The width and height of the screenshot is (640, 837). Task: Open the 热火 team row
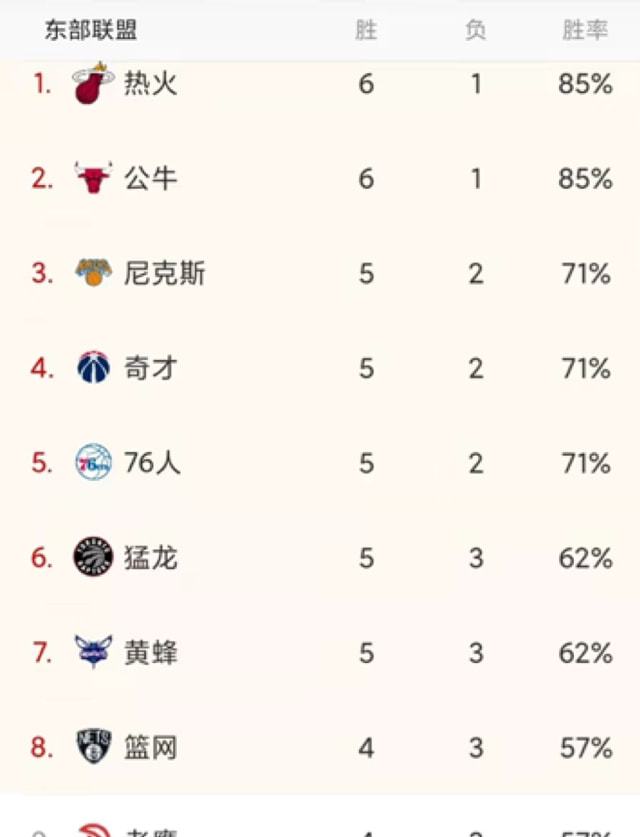[150, 84]
